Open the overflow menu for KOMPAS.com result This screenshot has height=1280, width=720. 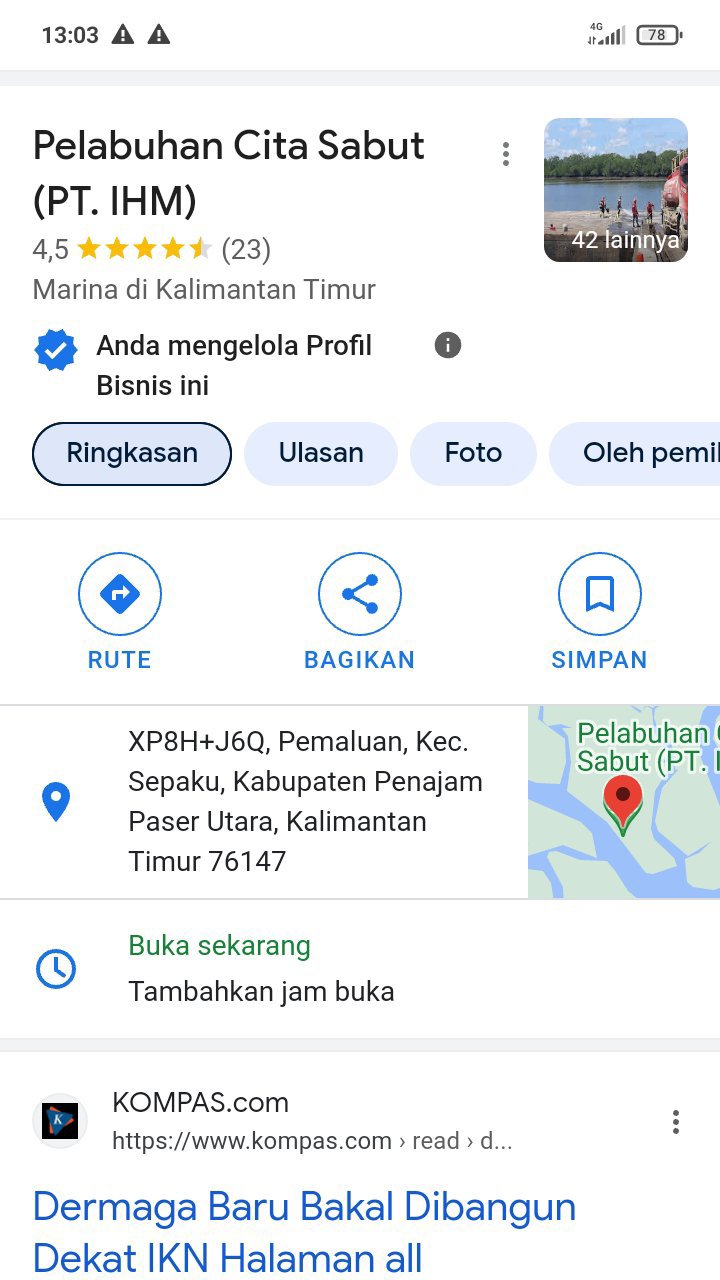point(676,1122)
